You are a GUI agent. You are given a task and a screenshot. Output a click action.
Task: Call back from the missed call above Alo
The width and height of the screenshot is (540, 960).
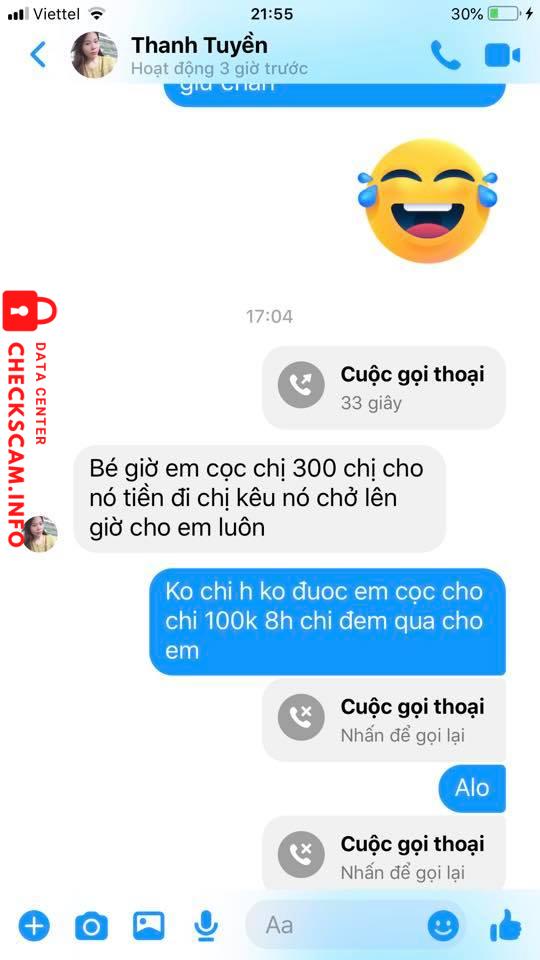tap(384, 719)
